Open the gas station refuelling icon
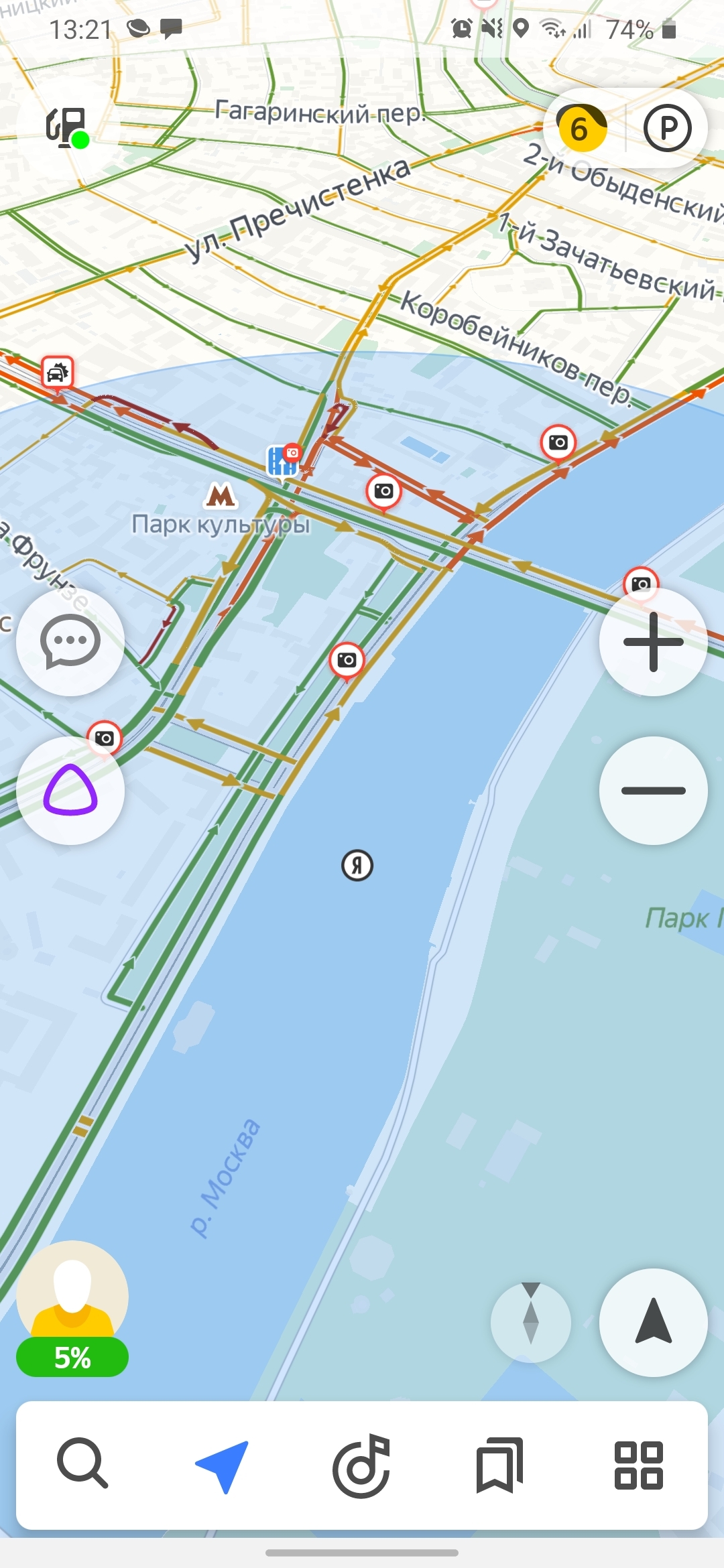Screen dimensions: 724x1568 tap(67, 127)
